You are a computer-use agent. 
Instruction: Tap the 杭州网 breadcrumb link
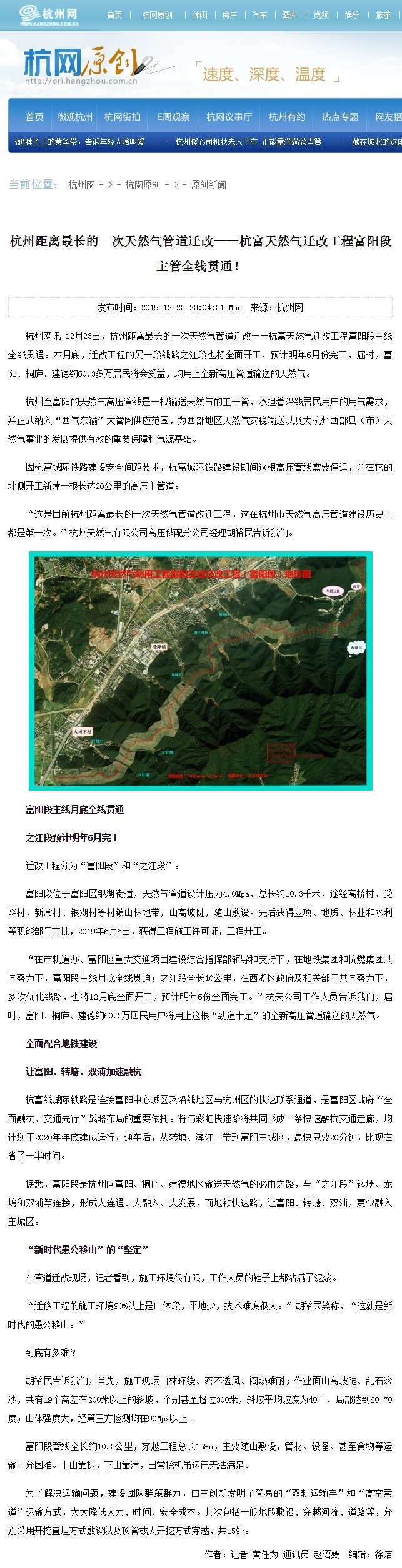point(82,185)
